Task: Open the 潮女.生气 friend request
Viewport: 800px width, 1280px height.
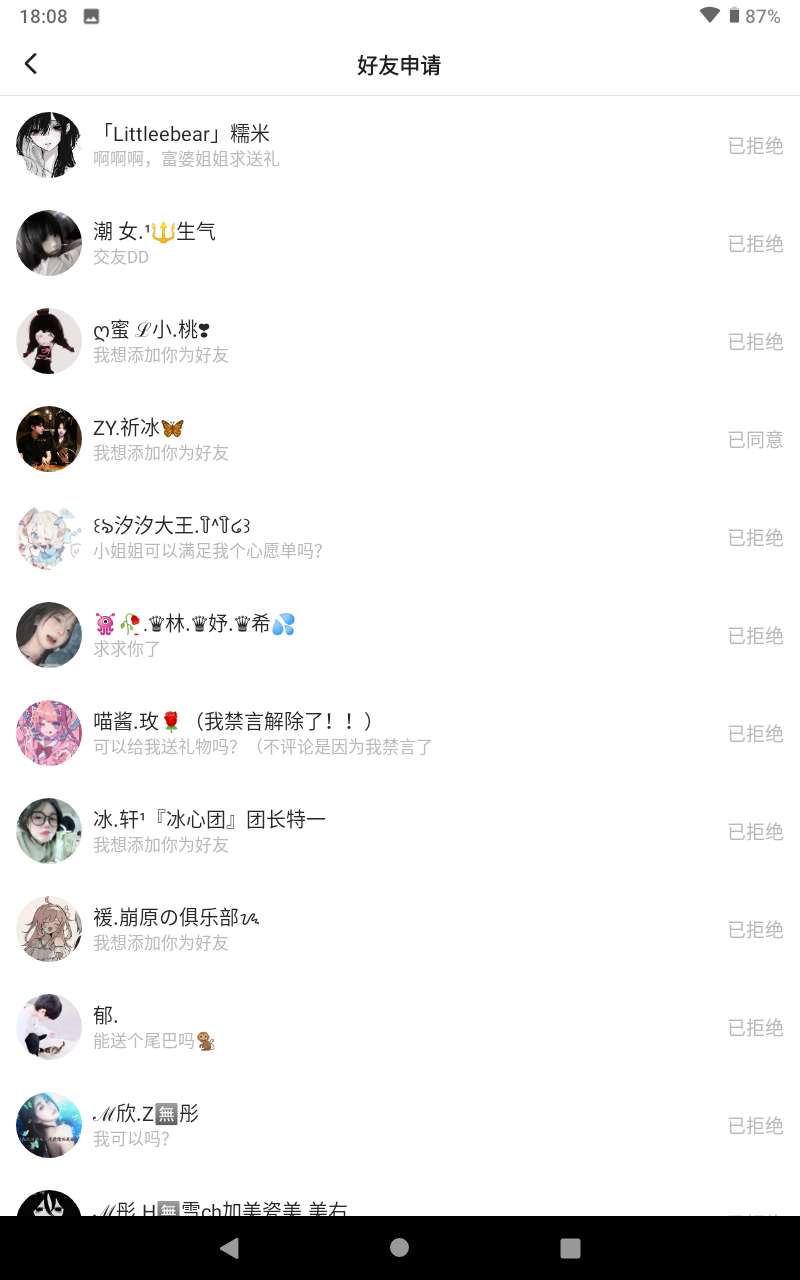Action: point(400,243)
